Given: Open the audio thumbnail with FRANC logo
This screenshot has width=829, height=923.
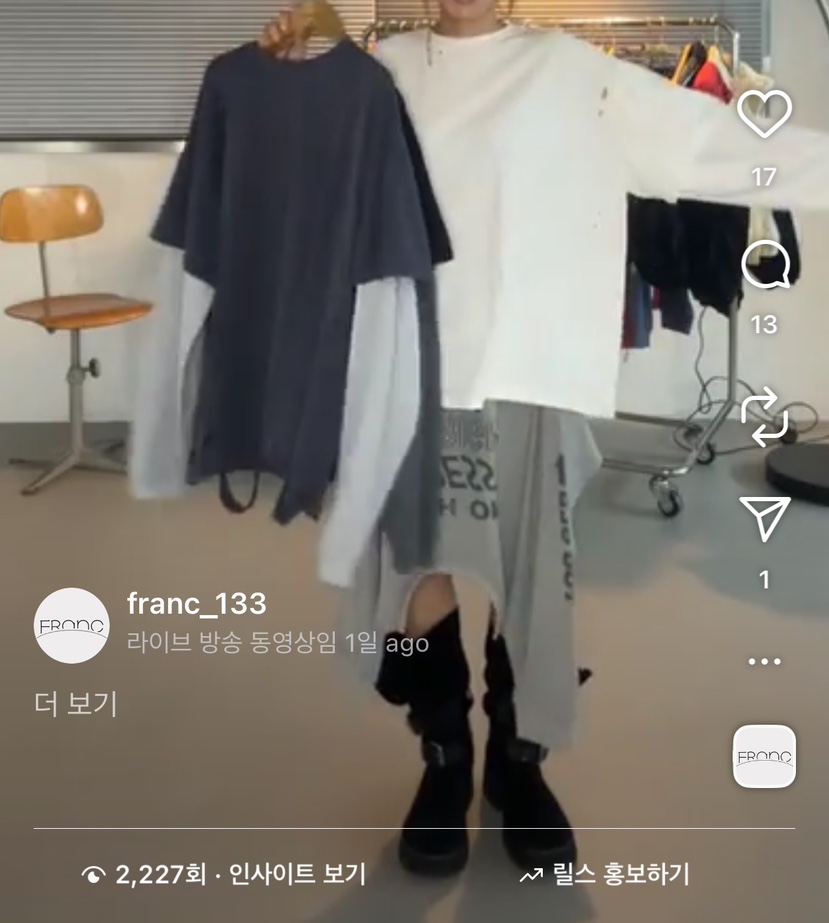Looking at the screenshot, I should click(x=764, y=756).
